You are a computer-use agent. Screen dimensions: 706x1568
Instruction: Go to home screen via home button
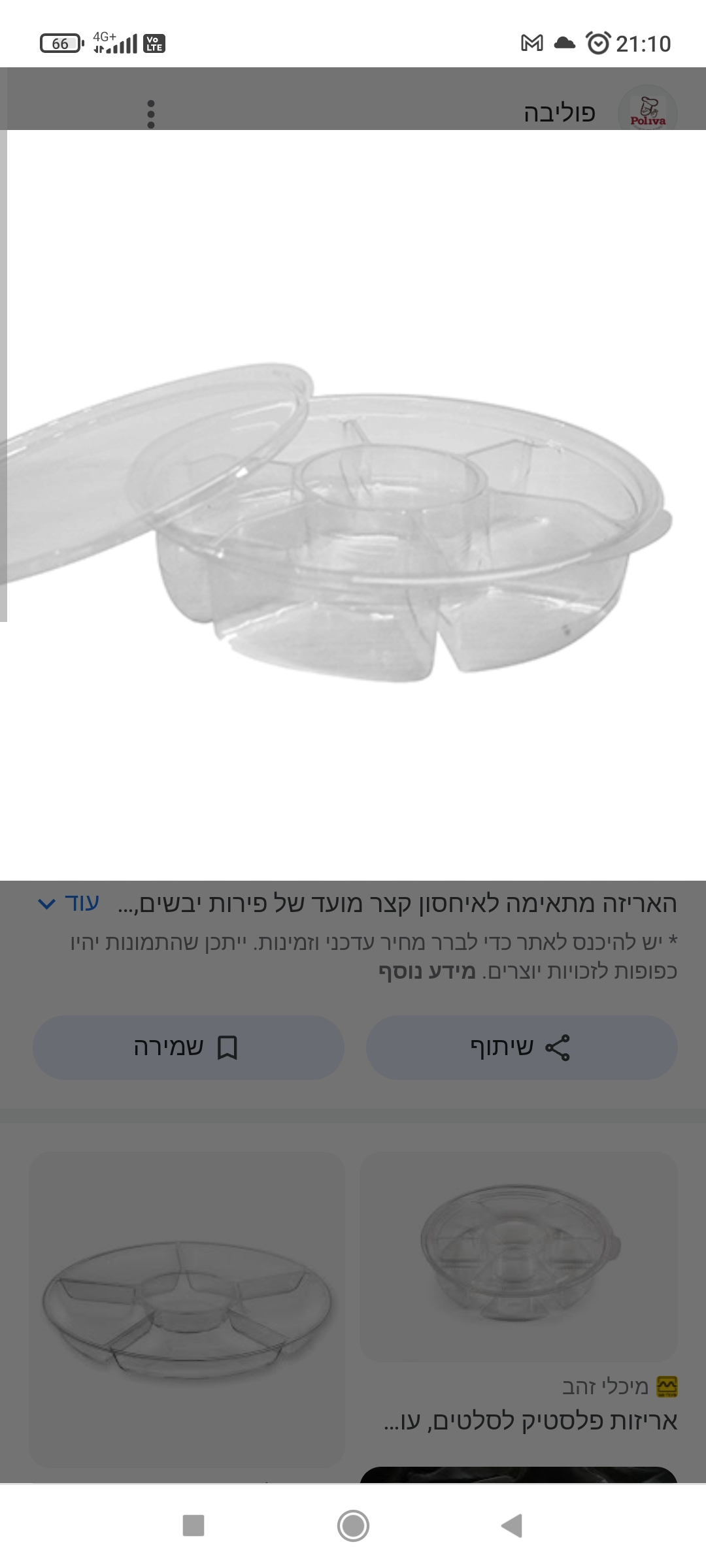(x=353, y=1526)
